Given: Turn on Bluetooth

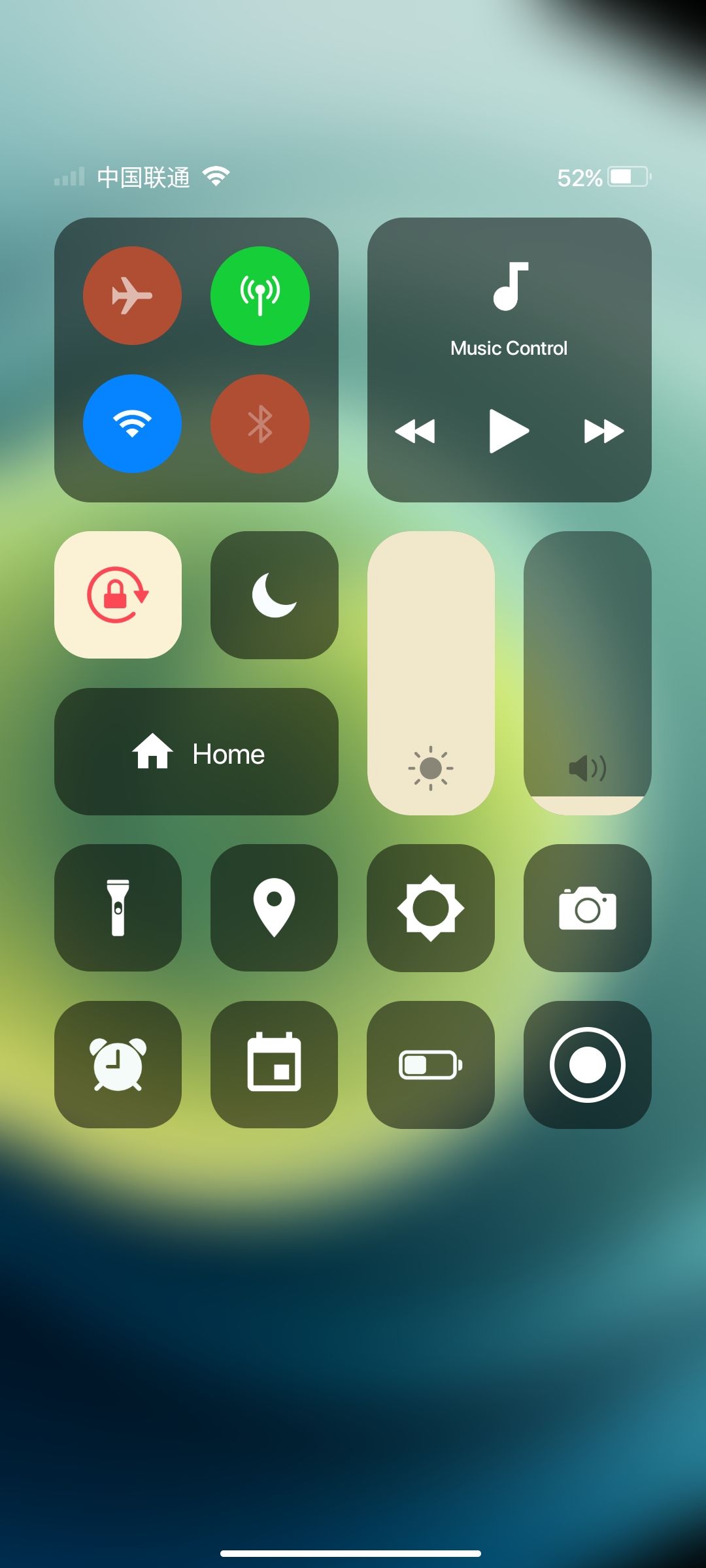Looking at the screenshot, I should pos(260,423).
